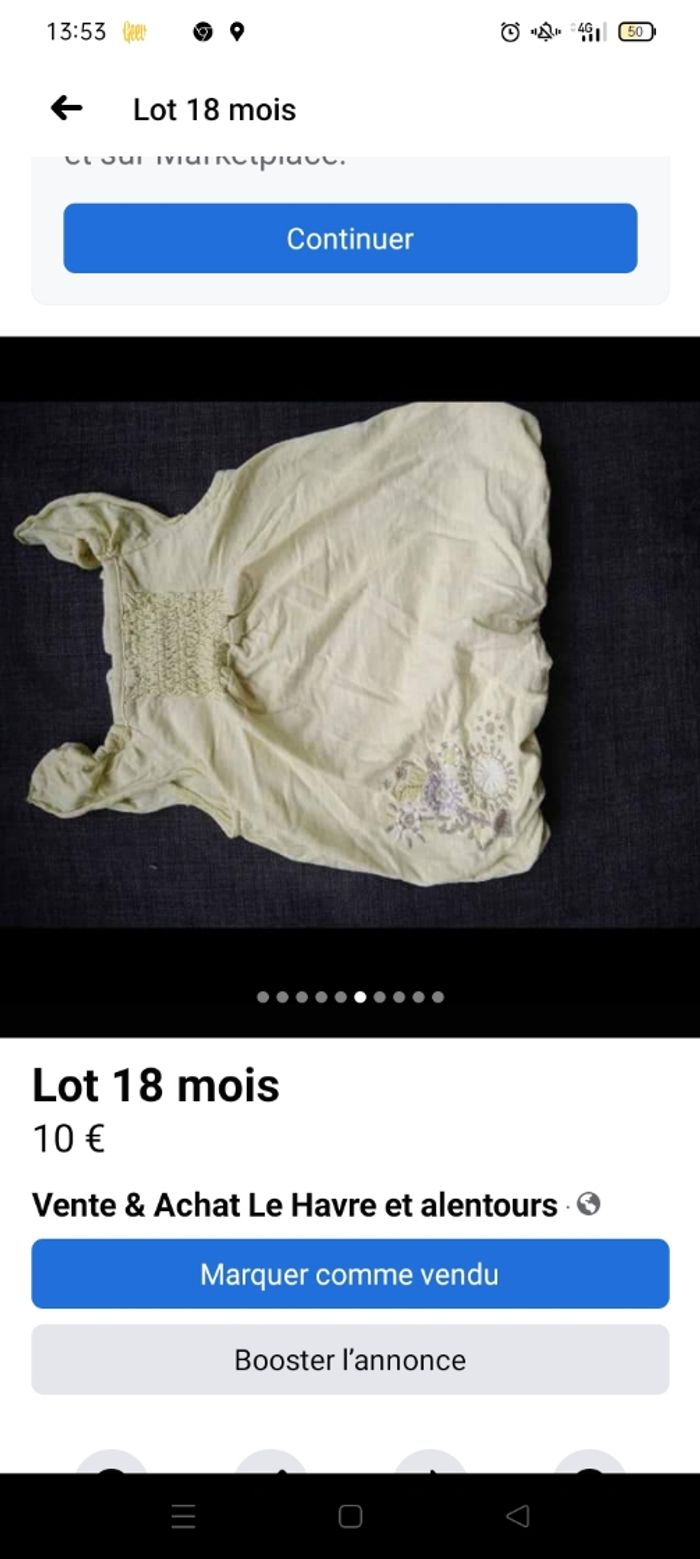Open the listing photo of the dress

(350, 660)
